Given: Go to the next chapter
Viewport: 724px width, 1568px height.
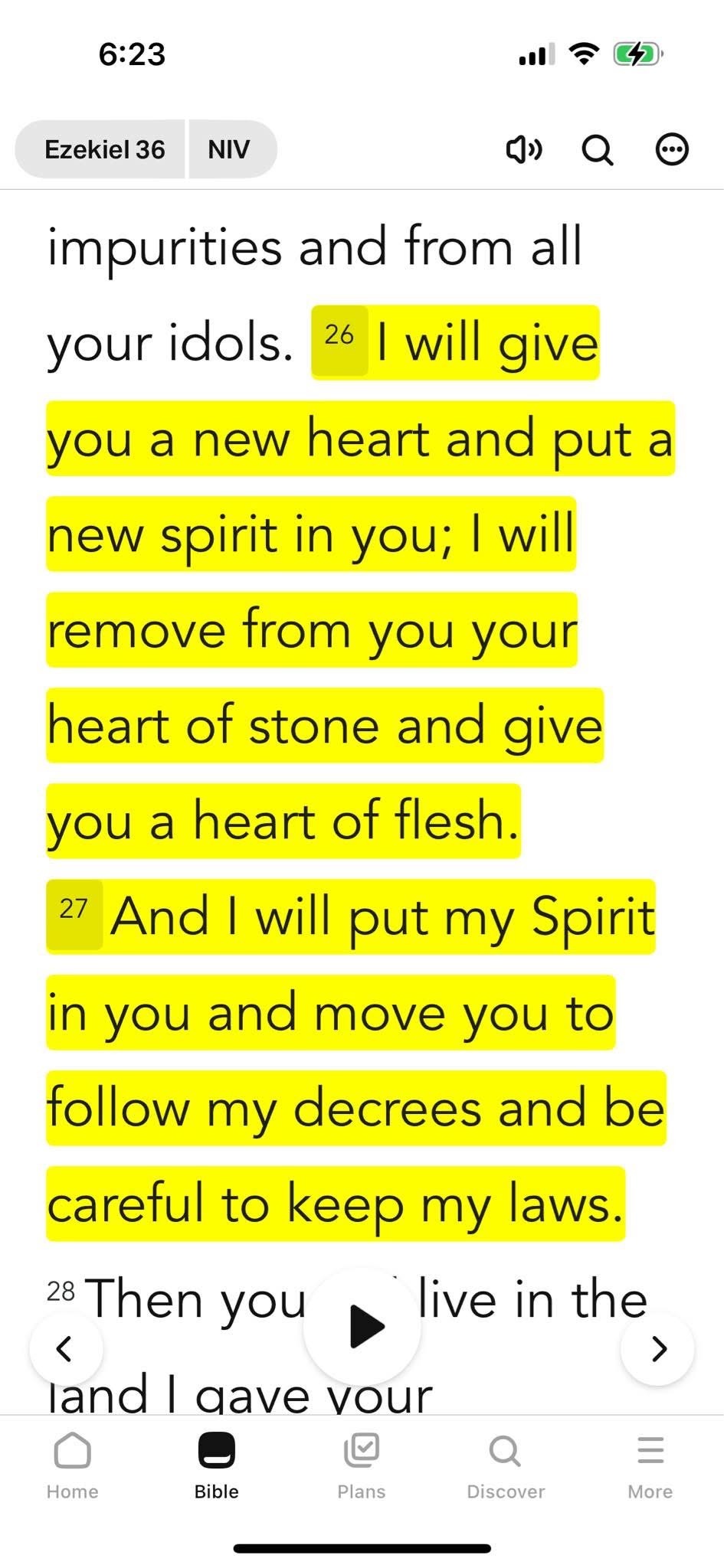Looking at the screenshot, I should [657, 1348].
